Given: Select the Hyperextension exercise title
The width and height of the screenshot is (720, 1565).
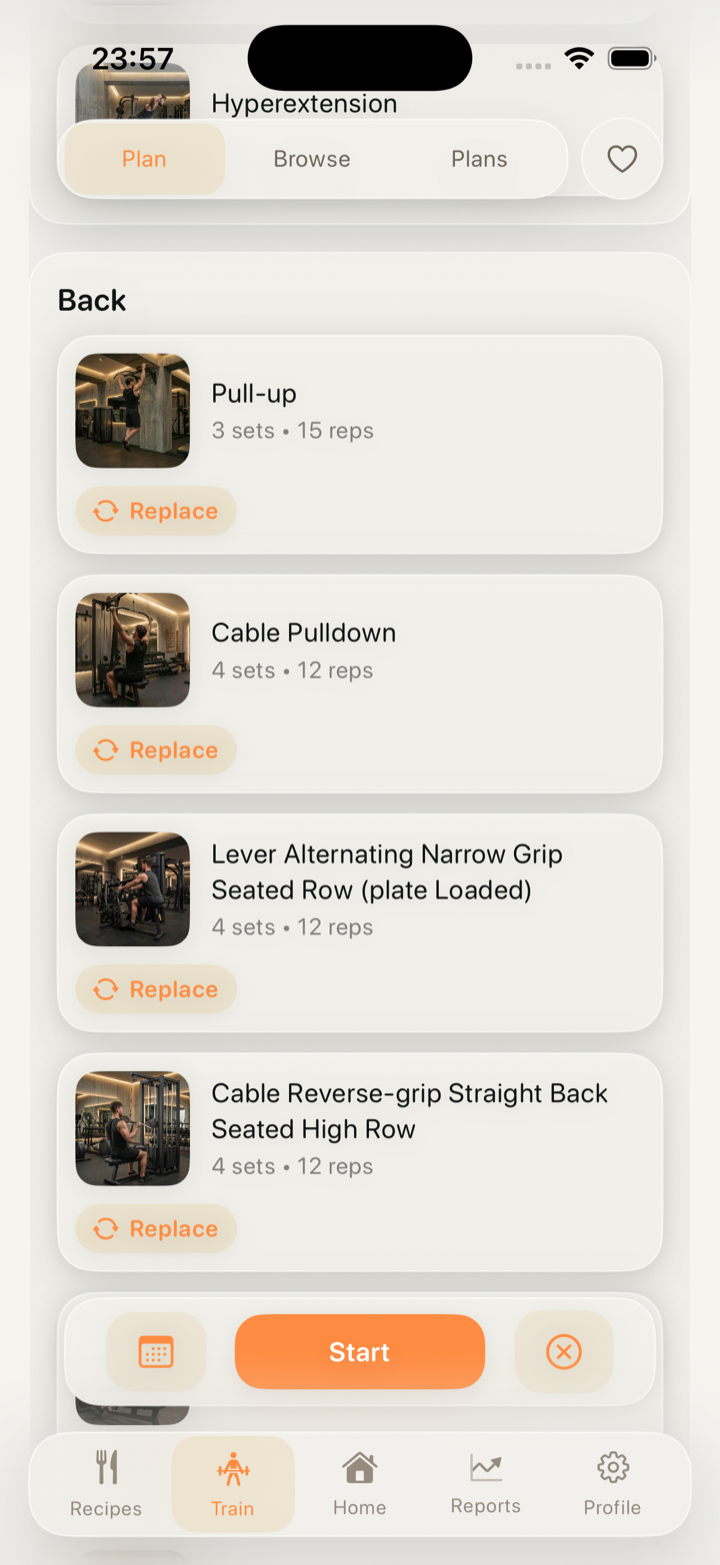Looking at the screenshot, I should click(303, 103).
